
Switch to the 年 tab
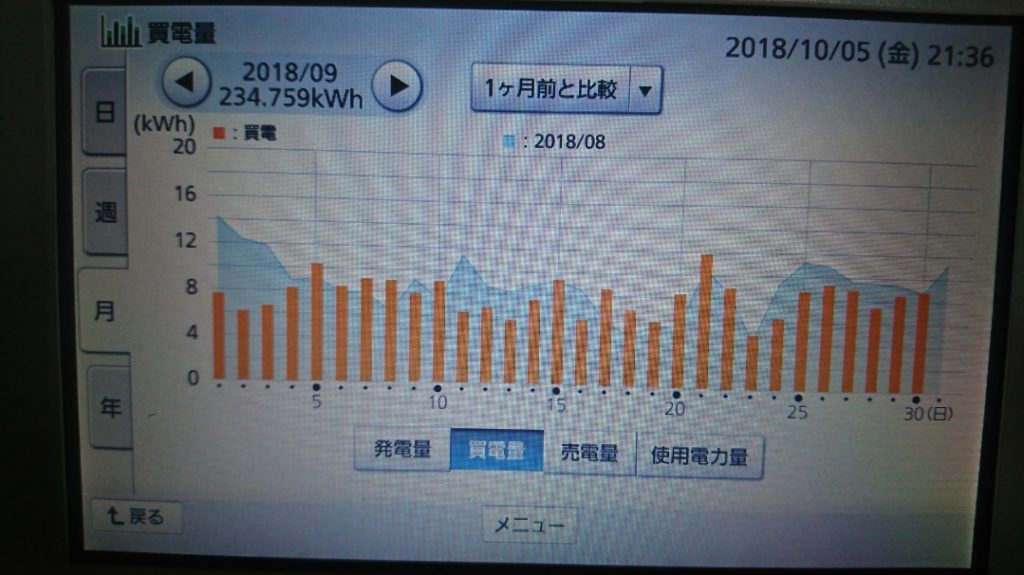pyautogui.click(x=108, y=406)
